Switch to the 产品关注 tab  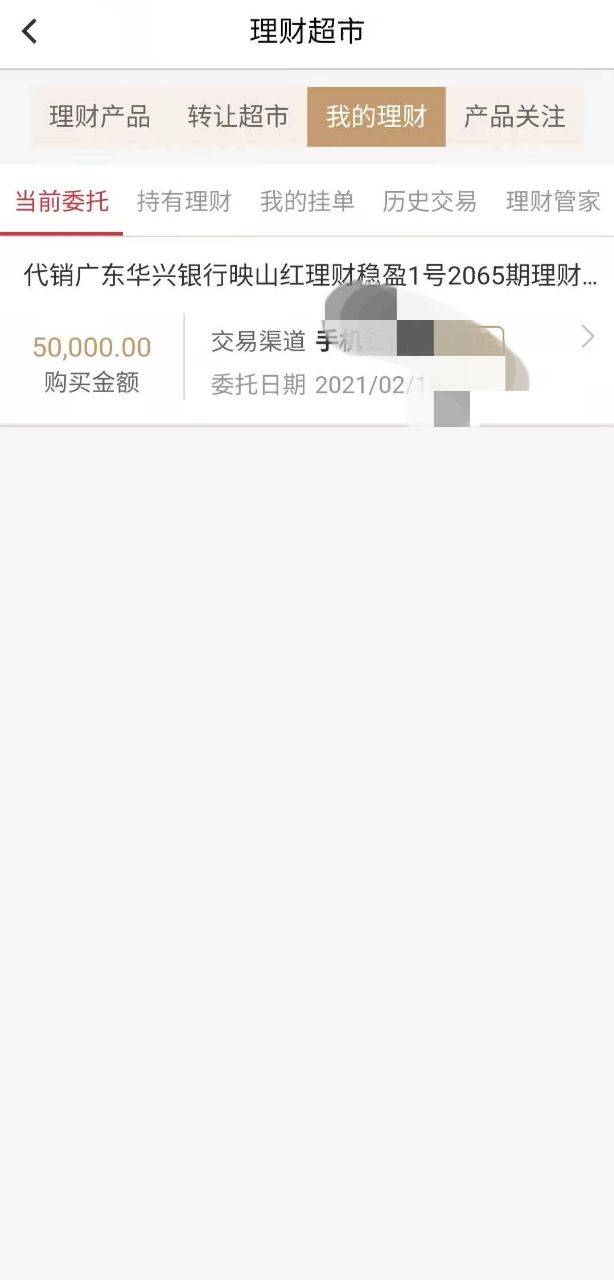(x=514, y=117)
